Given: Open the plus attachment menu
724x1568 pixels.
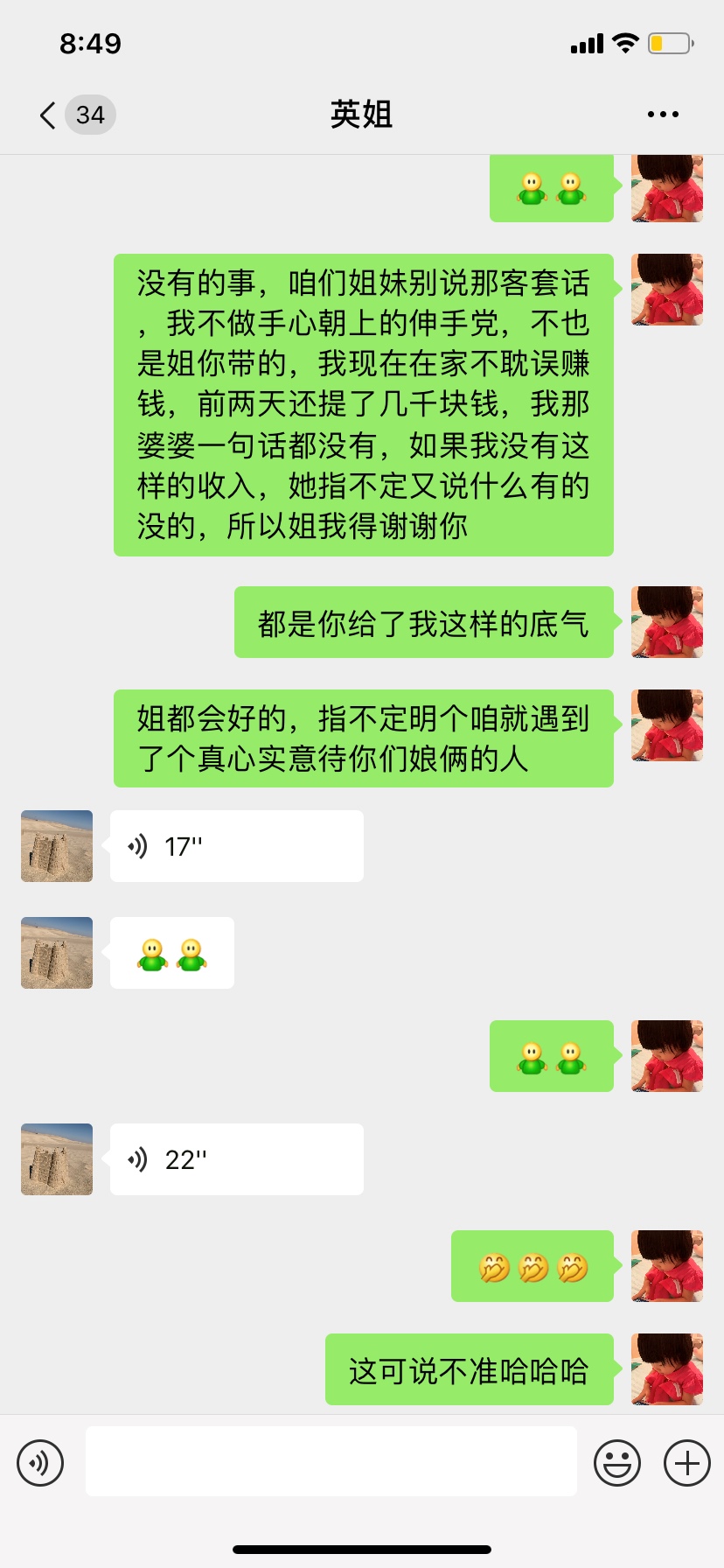Looking at the screenshot, I should (x=686, y=1462).
